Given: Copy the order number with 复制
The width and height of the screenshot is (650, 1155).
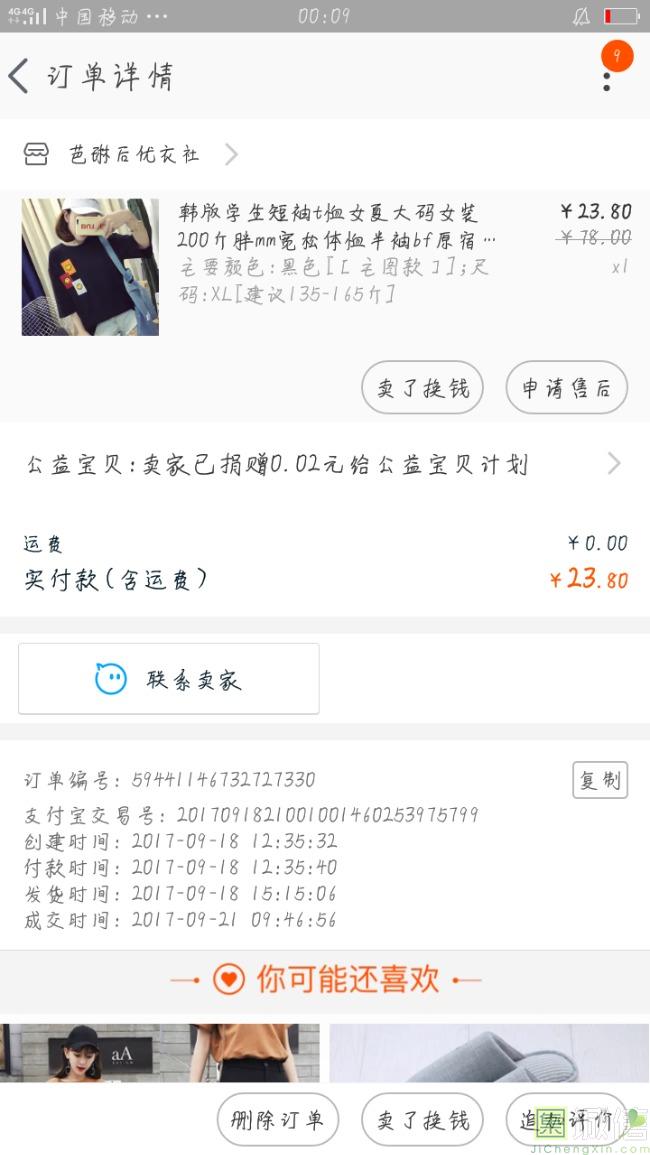Looking at the screenshot, I should pos(599,780).
